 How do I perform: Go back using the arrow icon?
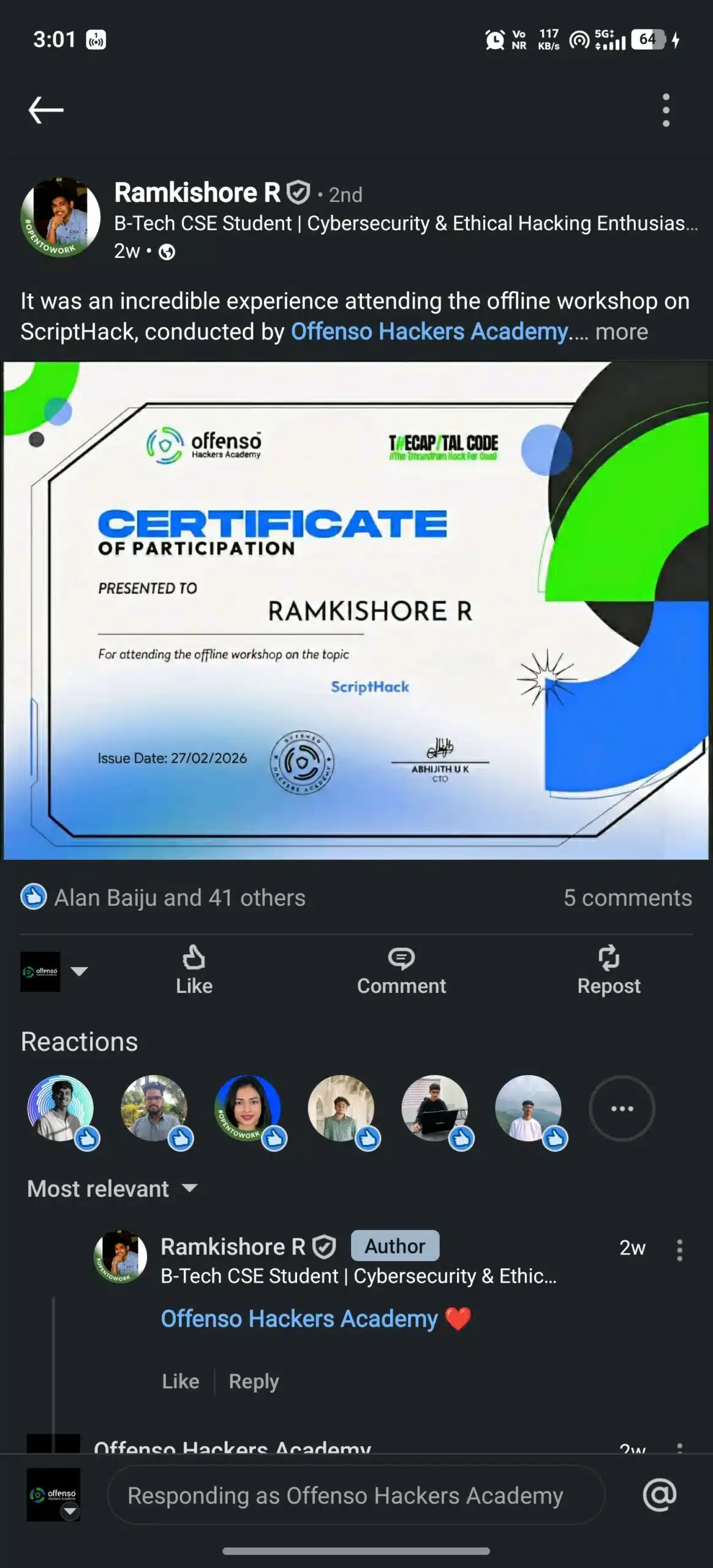tap(46, 110)
